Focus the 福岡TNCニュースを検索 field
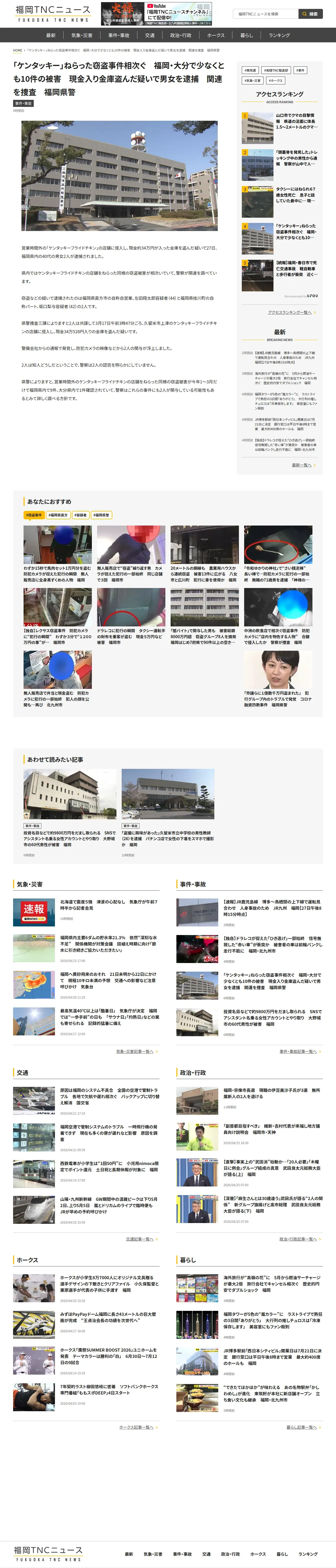Viewport: 336px width, 1568px height. coord(266,13)
